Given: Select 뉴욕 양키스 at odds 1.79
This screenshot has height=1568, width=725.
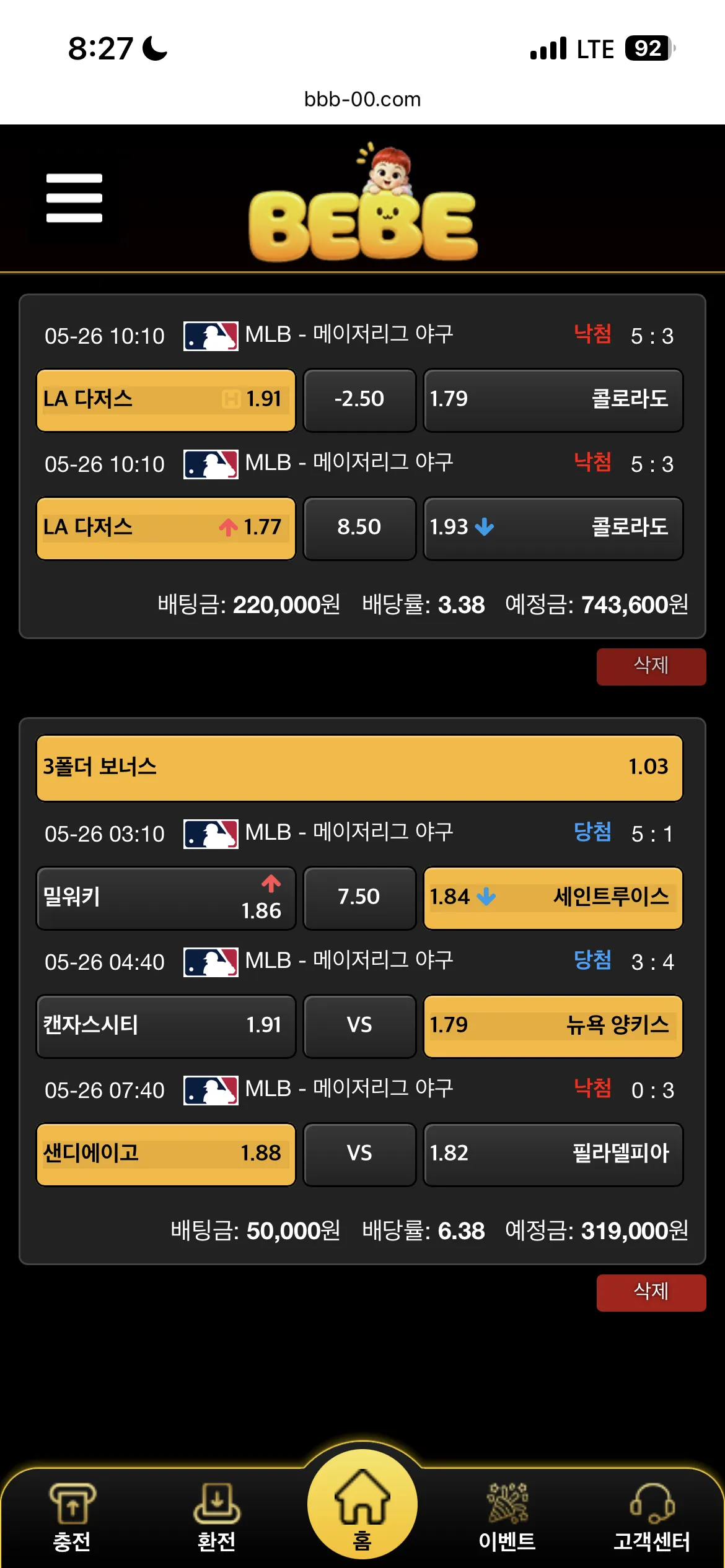Looking at the screenshot, I should pyautogui.click(x=553, y=1026).
